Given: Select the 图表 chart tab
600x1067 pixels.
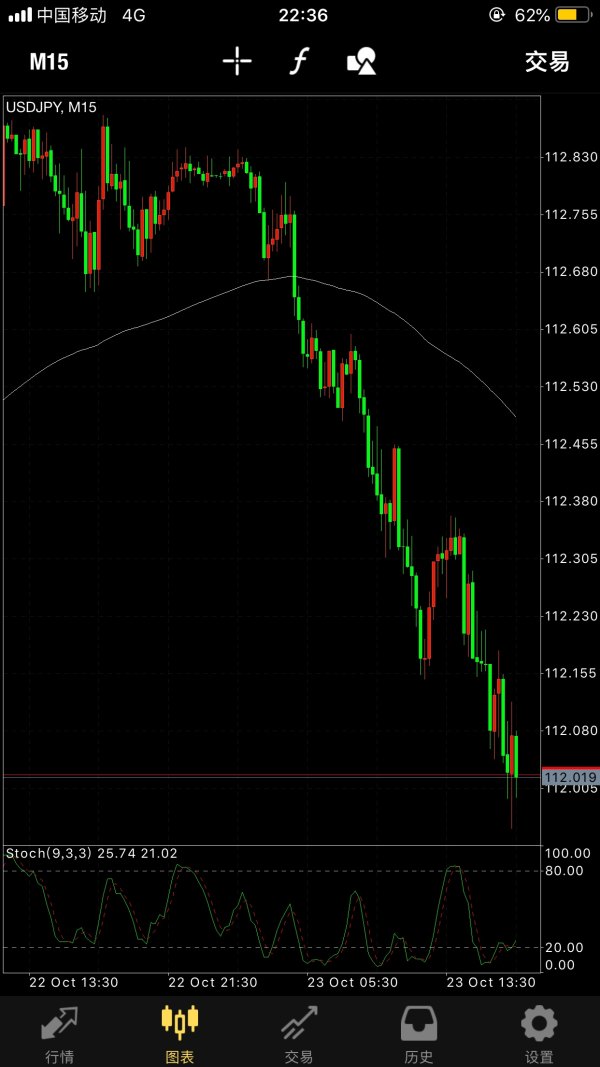Looking at the screenshot, I should pos(180,1034).
